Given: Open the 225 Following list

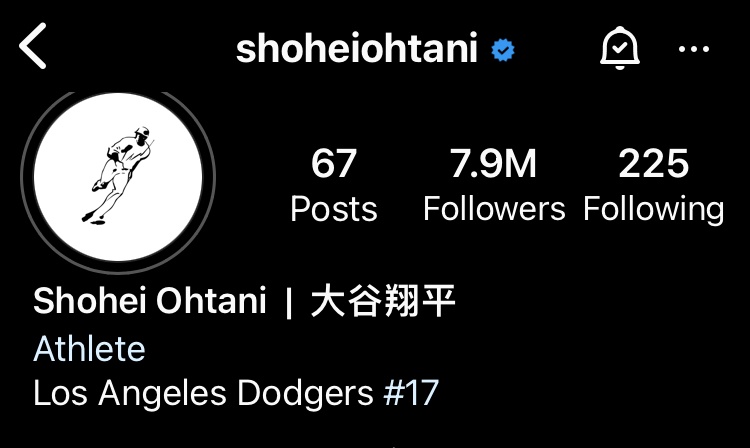Looking at the screenshot, I should (x=653, y=185).
